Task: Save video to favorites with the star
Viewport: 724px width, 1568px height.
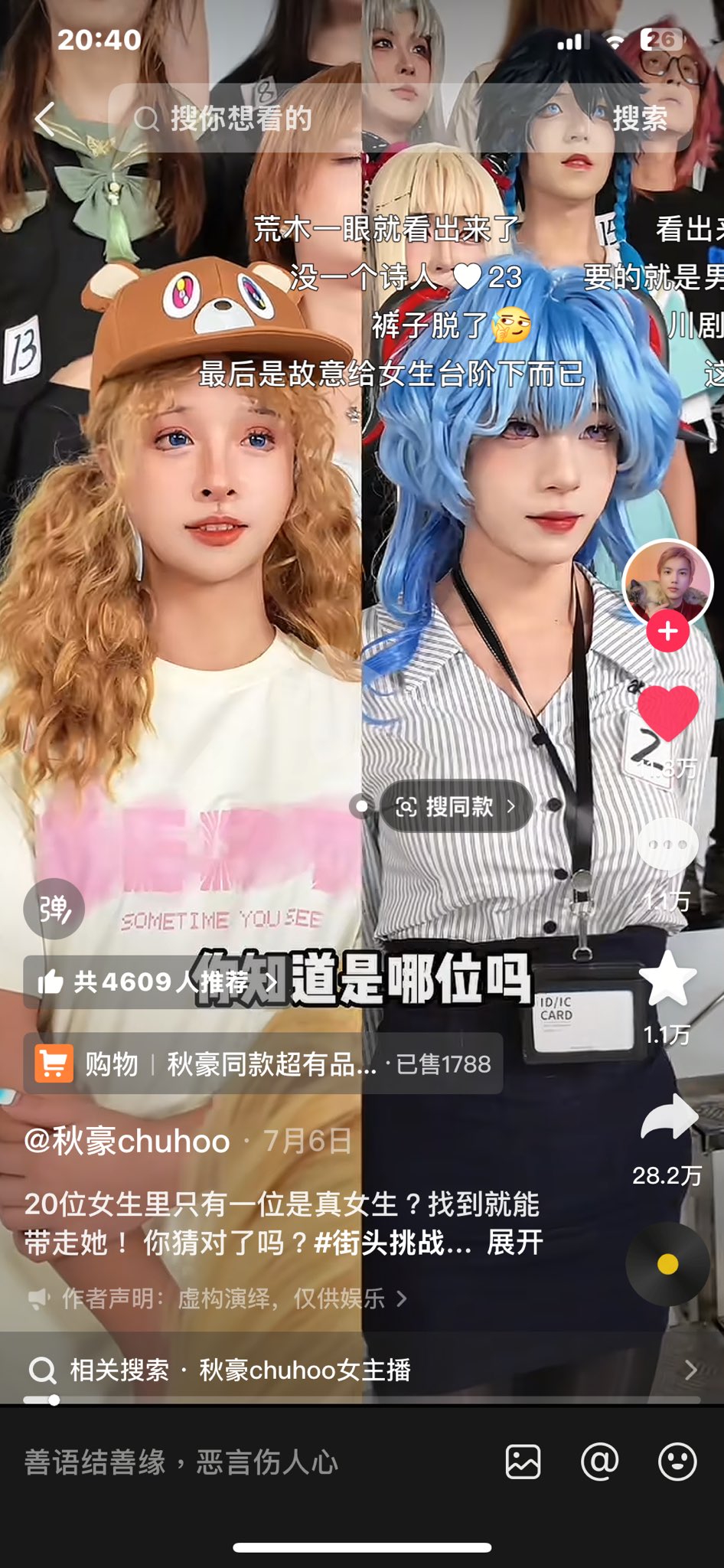Action: coord(667,979)
